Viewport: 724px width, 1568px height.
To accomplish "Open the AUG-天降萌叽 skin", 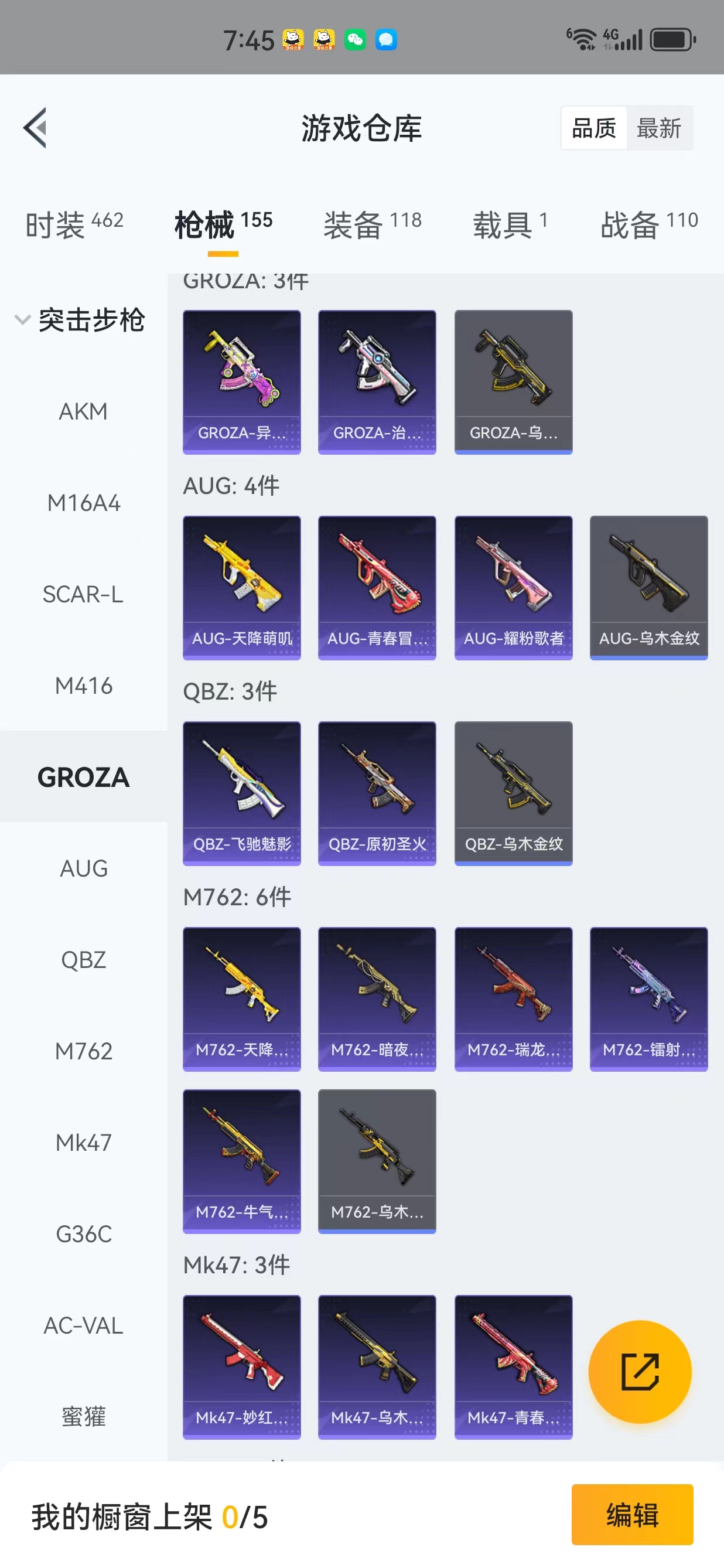I will click(x=241, y=587).
